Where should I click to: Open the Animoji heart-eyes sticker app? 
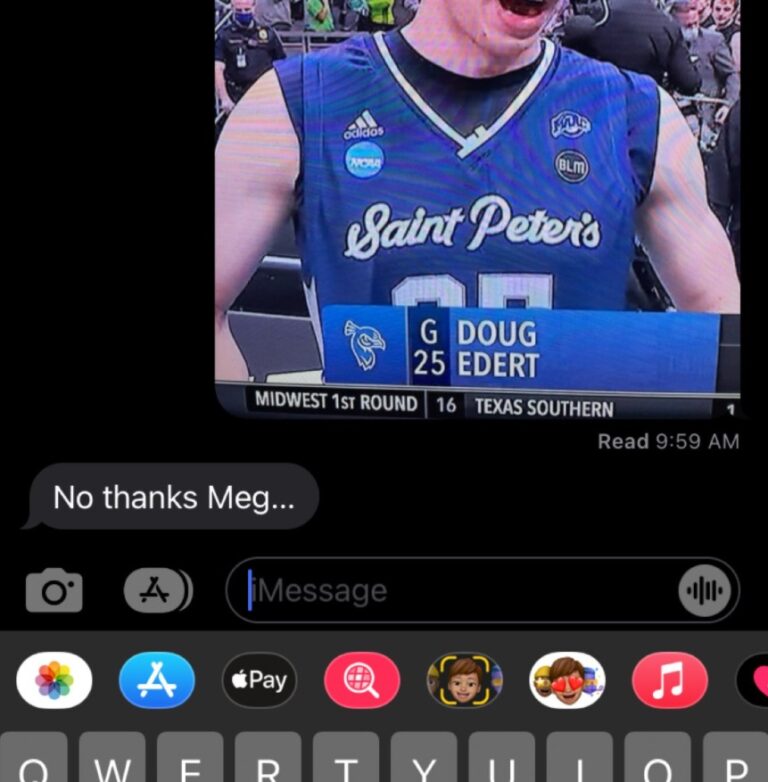pyautogui.click(x=566, y=680)
